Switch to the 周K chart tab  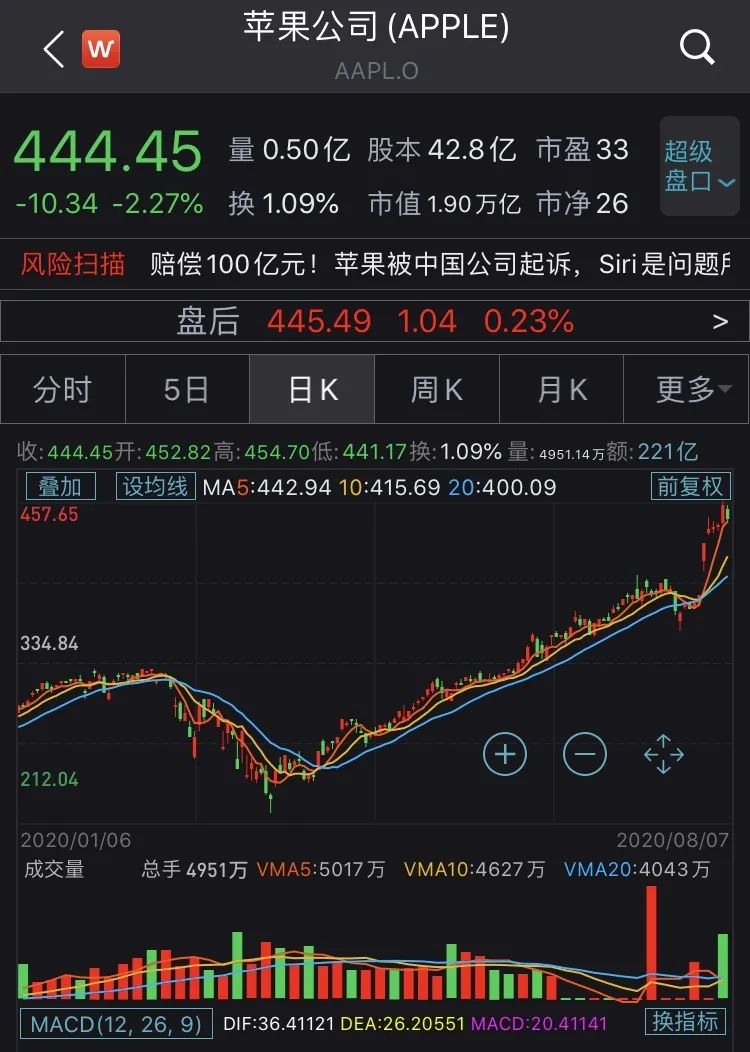tap(437, 389)
